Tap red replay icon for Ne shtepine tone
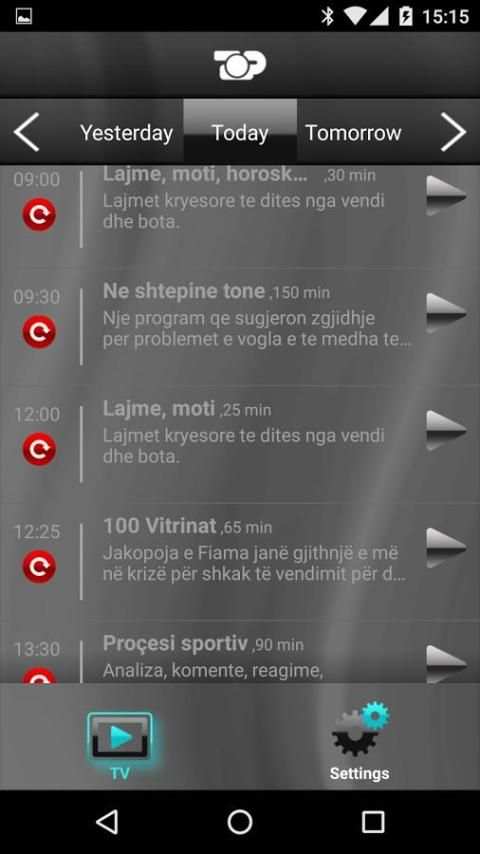The width and height of the screenshot is (480, 854). click(39, 332)
